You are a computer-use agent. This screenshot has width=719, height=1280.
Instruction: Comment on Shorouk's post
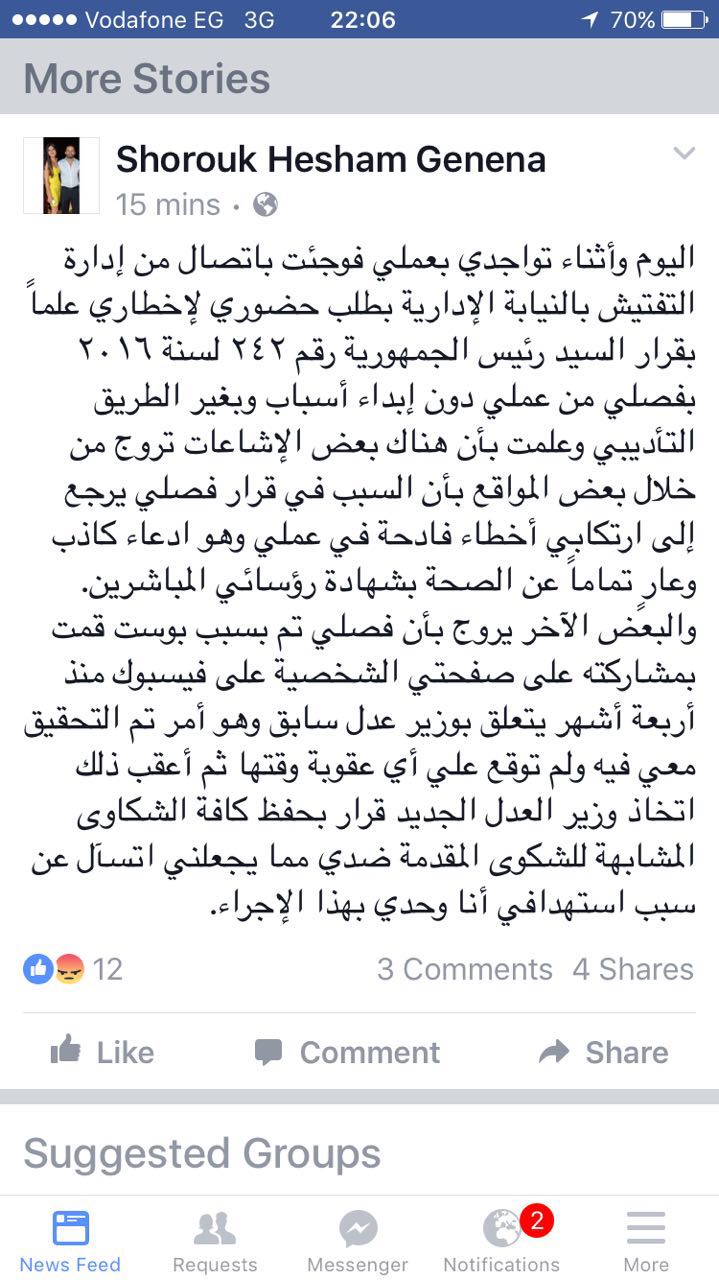click(x=347, y=1051)
